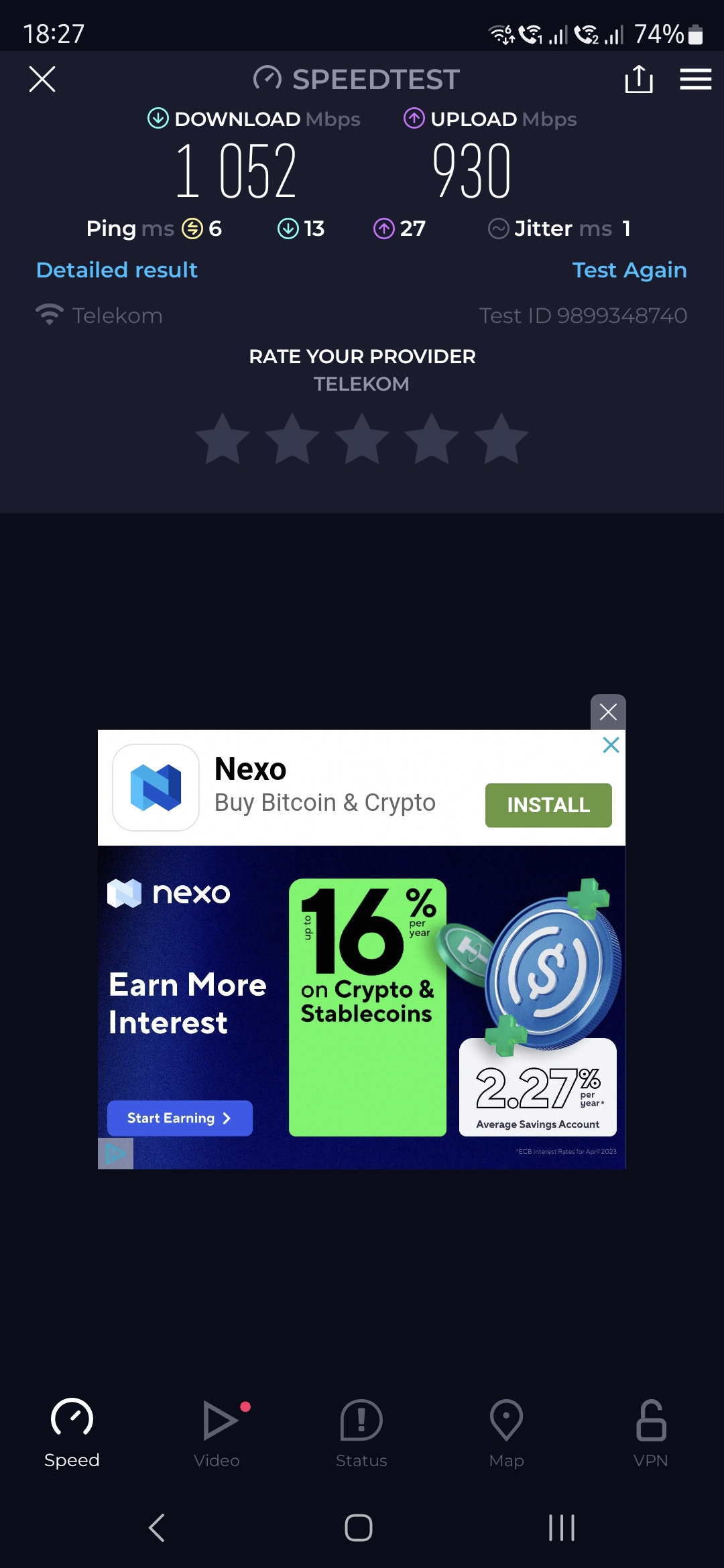Viewport: 724px width, 1568px height.
Task: Open the hamburger menu
Action: [695, 79]
